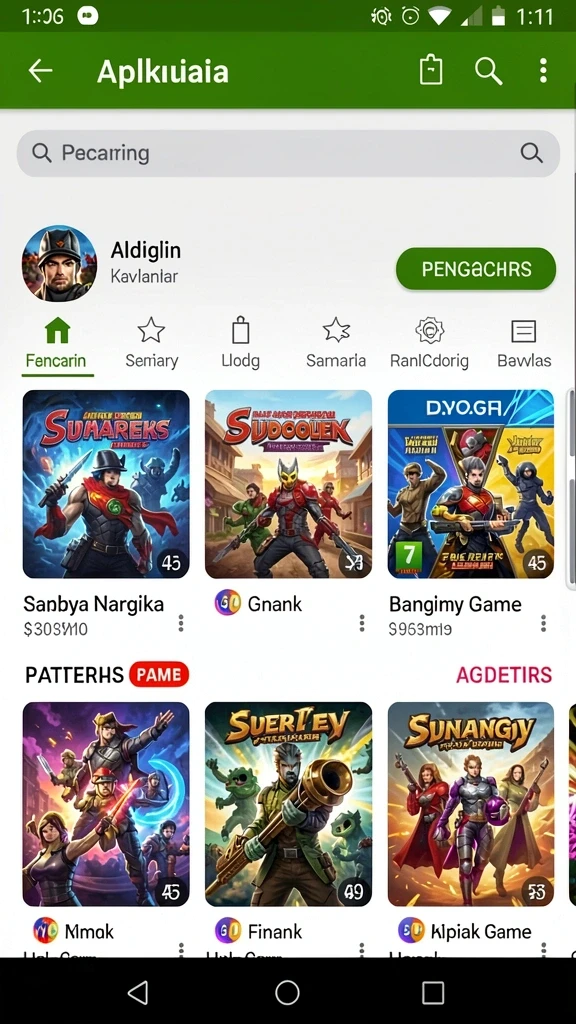Go to the Bawlas tab
The image size is (576, 1024).
pos(524,344)
